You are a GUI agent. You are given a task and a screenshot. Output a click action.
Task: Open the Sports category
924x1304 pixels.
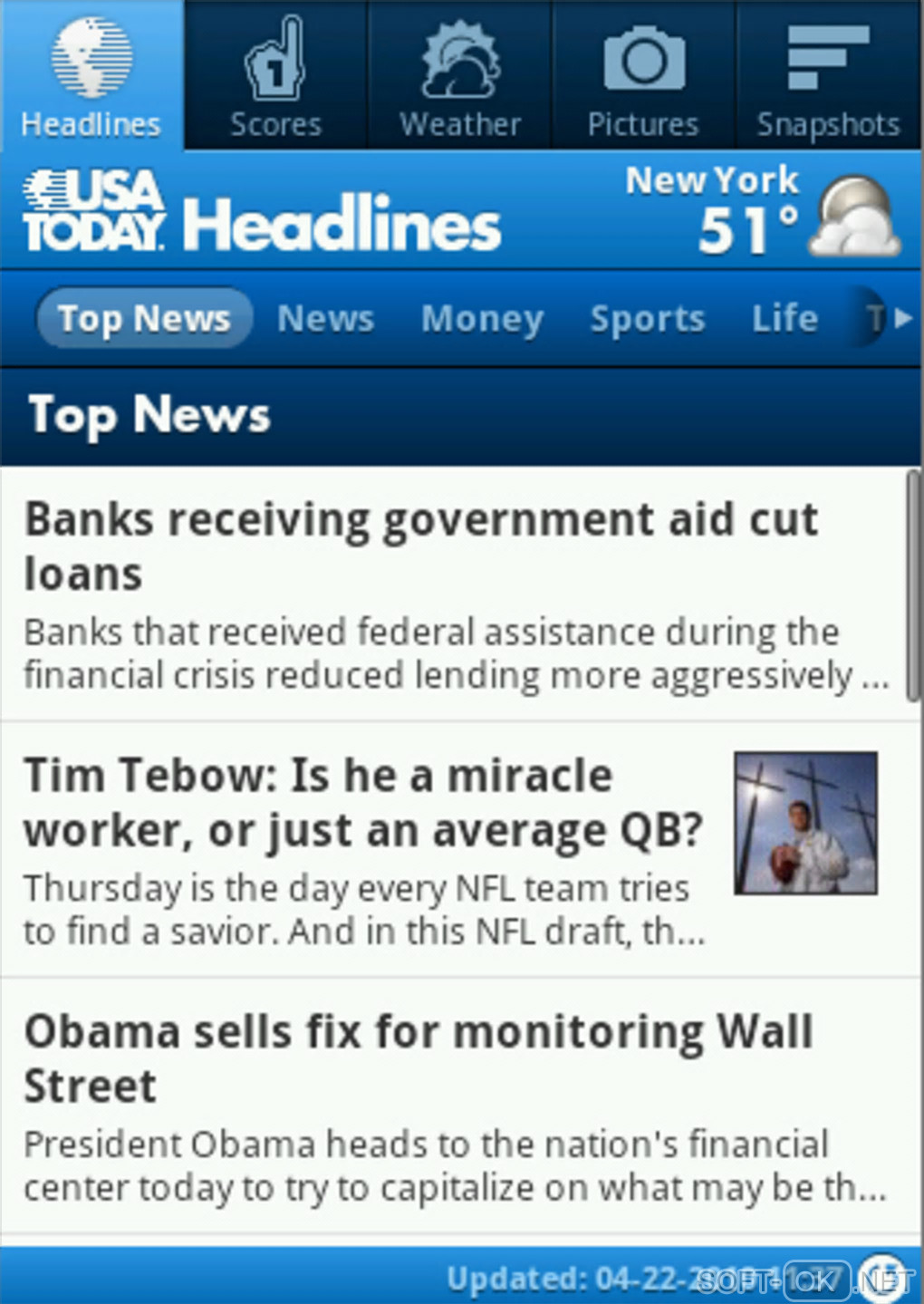click(647, 319)
